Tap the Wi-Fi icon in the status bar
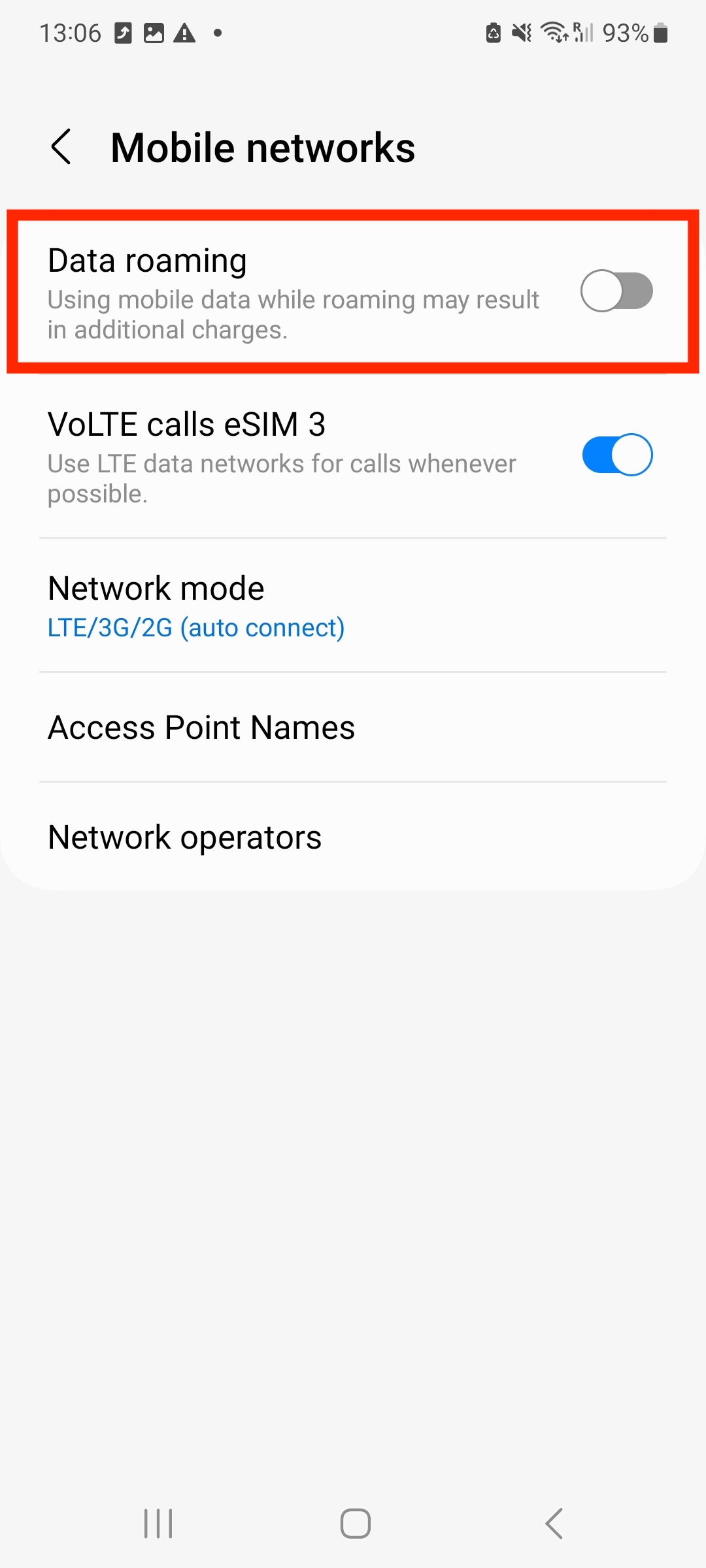 coord(552,32)
